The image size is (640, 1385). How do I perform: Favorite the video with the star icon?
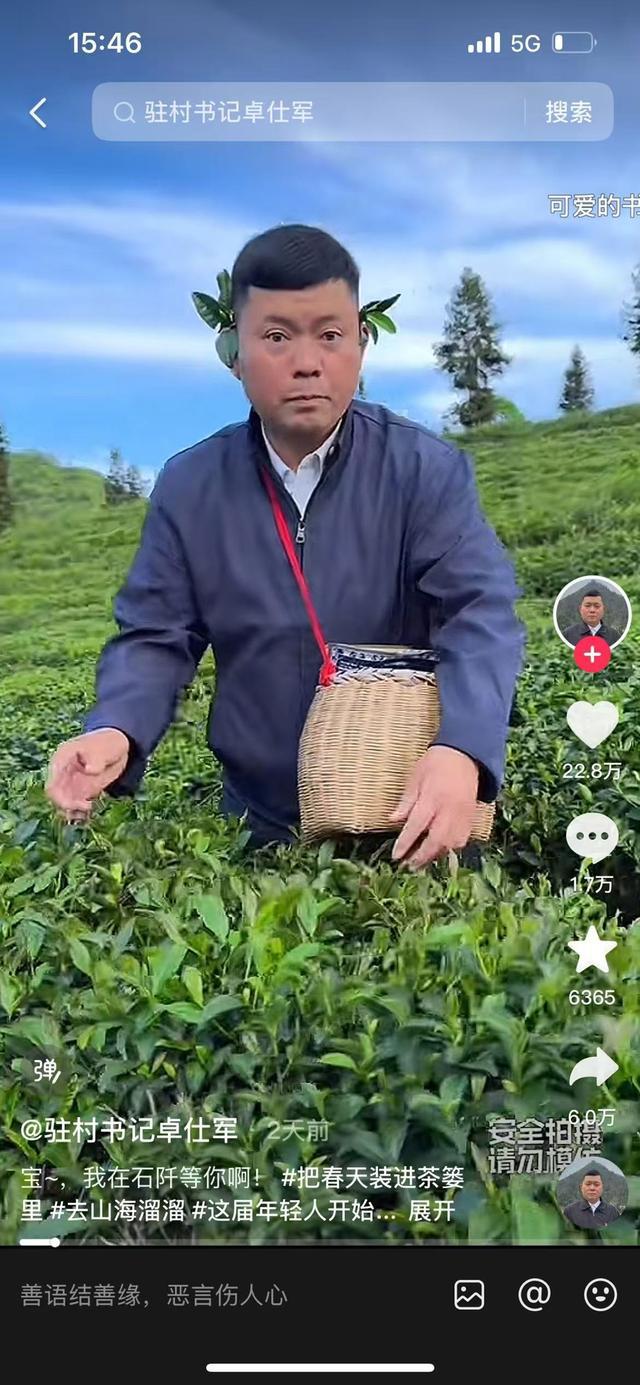(592, 950)
